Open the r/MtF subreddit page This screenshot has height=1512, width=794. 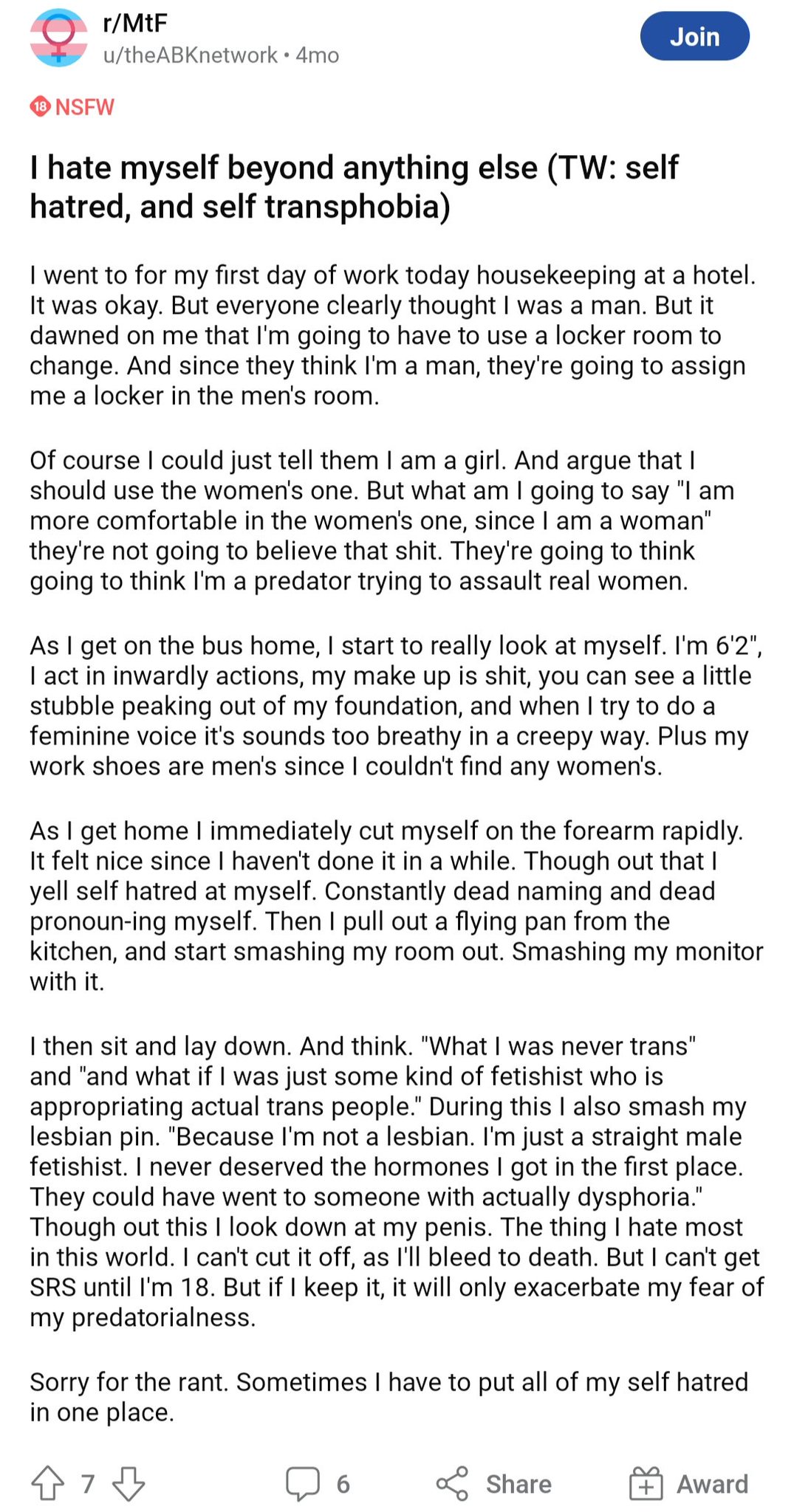tap(135, 23)
